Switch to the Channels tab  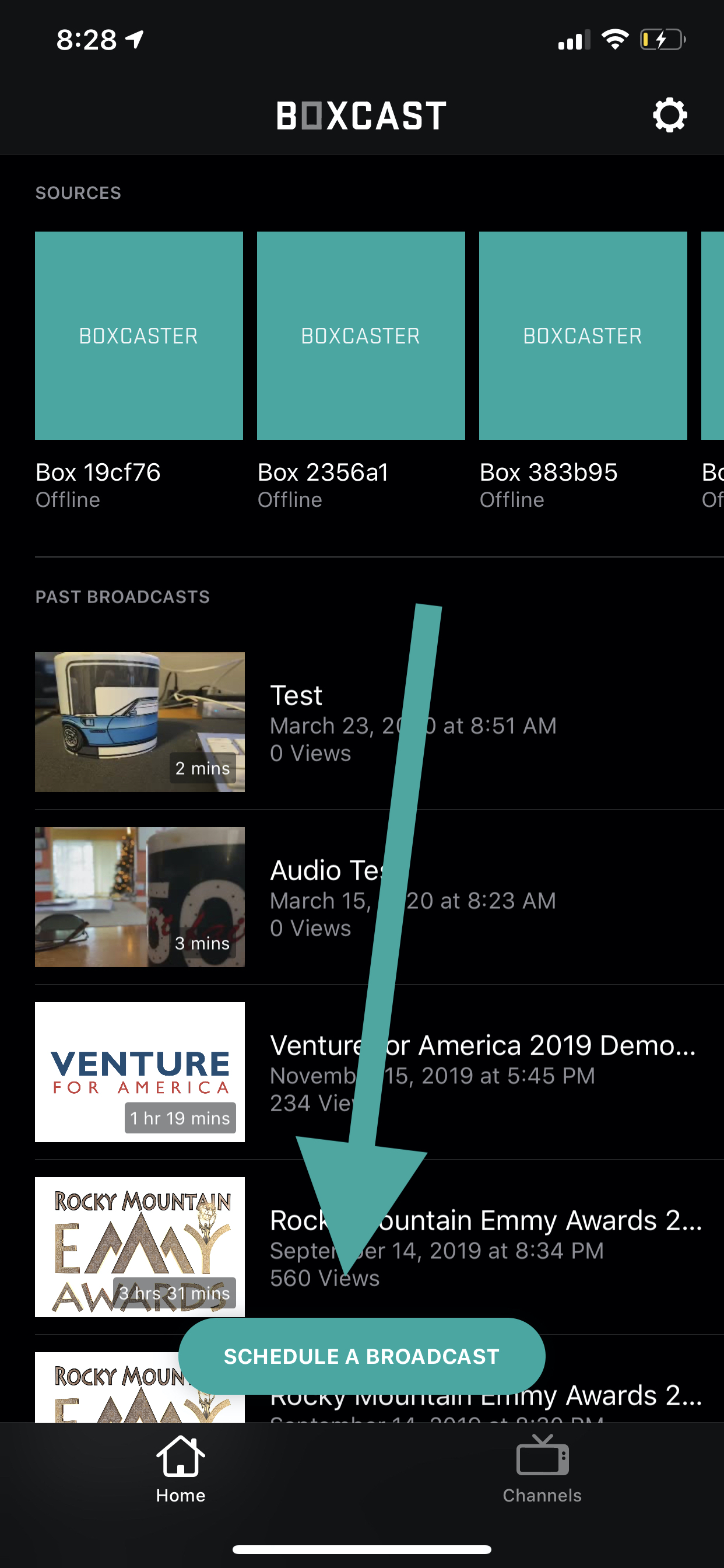542,1469
